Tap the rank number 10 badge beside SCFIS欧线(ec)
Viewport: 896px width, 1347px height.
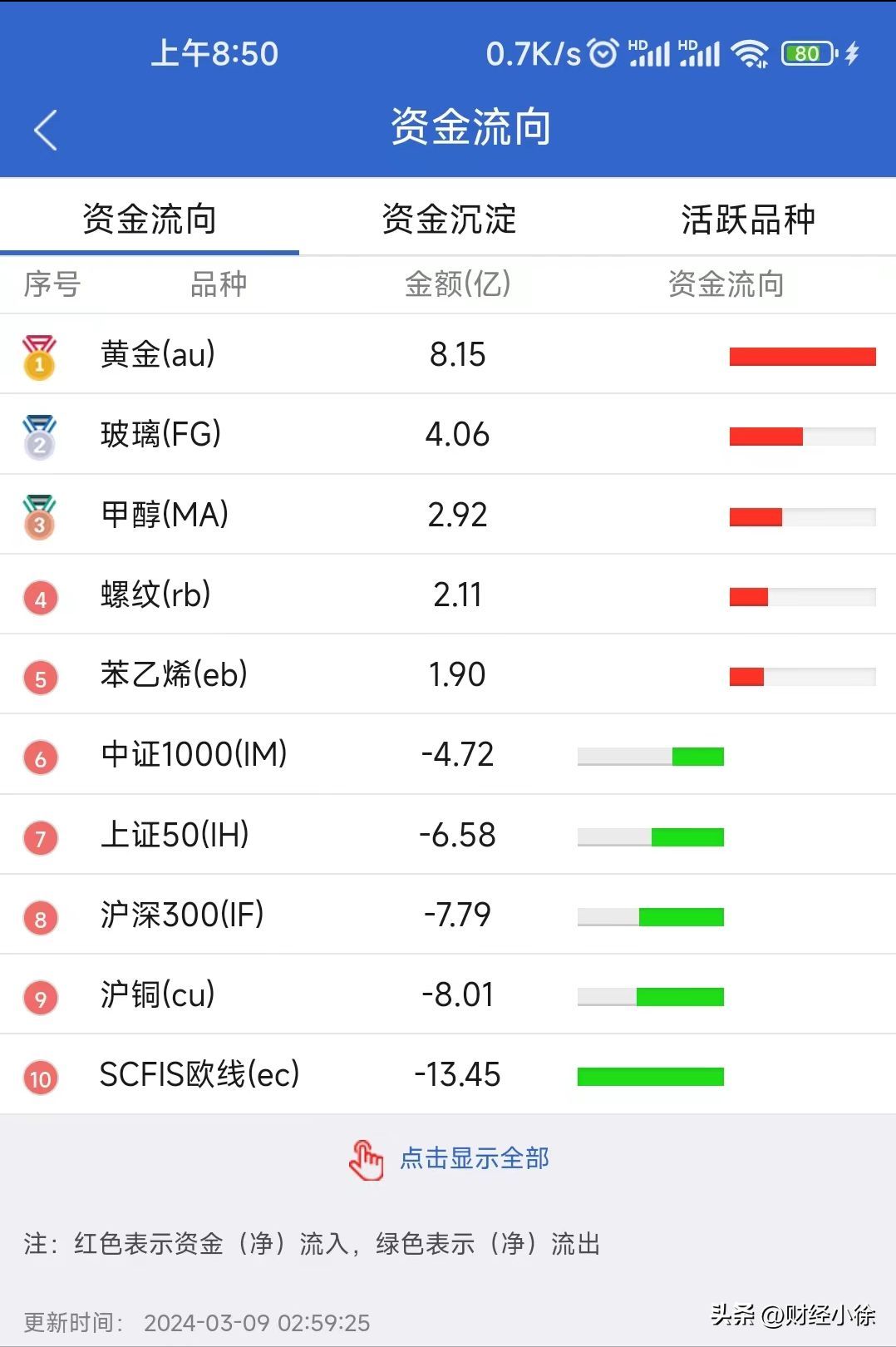click(40, 1074)
